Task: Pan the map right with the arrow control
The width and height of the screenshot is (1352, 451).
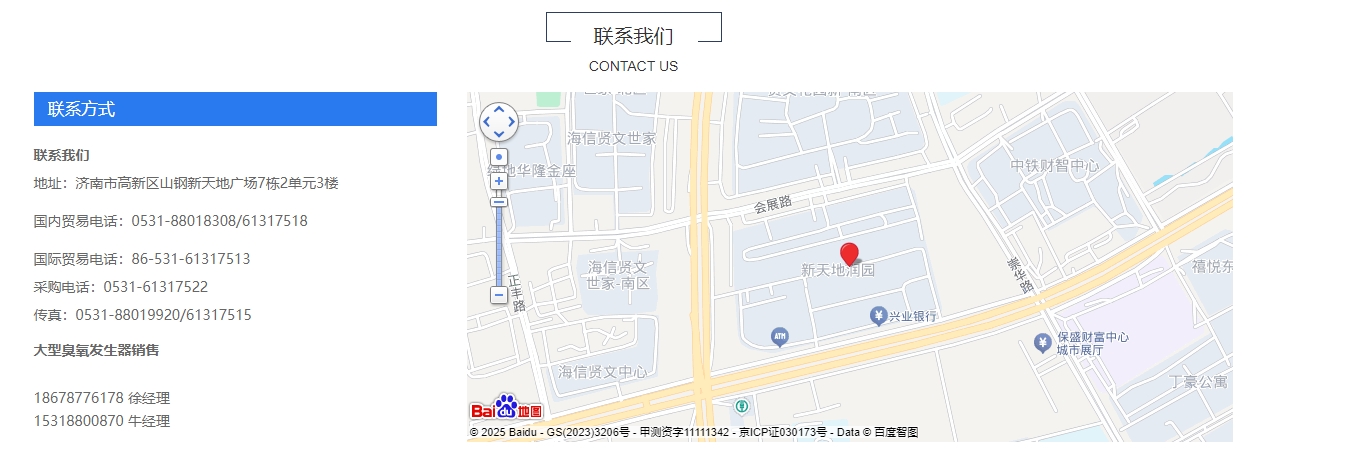Action: [511, 122]
